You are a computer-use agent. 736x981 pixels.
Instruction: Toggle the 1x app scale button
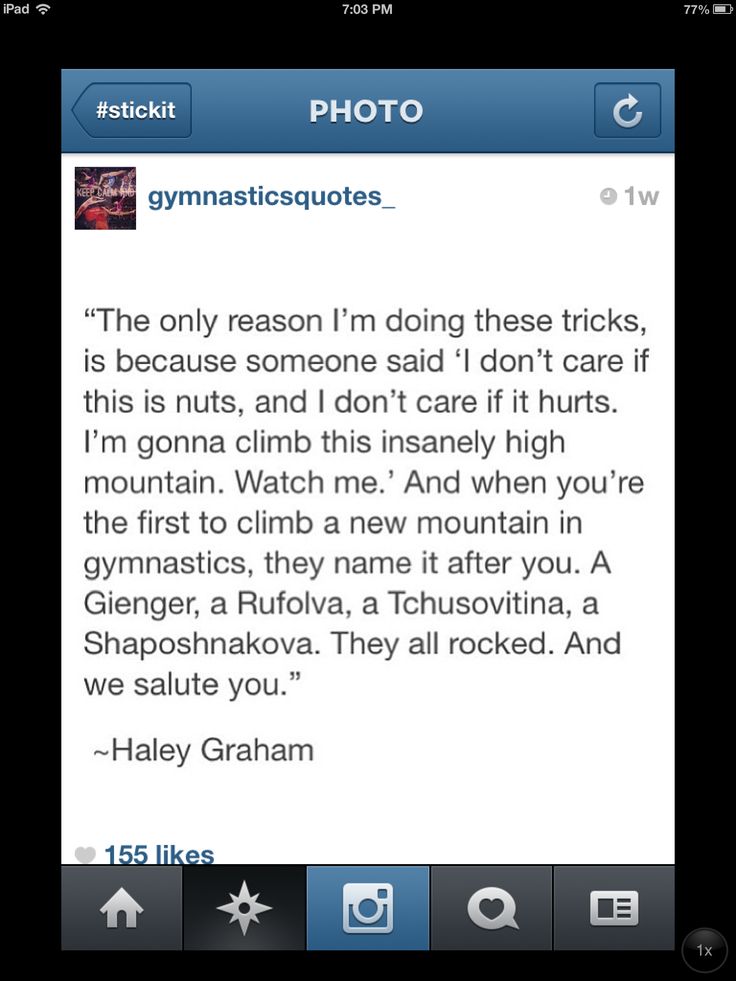coord(704,950)
